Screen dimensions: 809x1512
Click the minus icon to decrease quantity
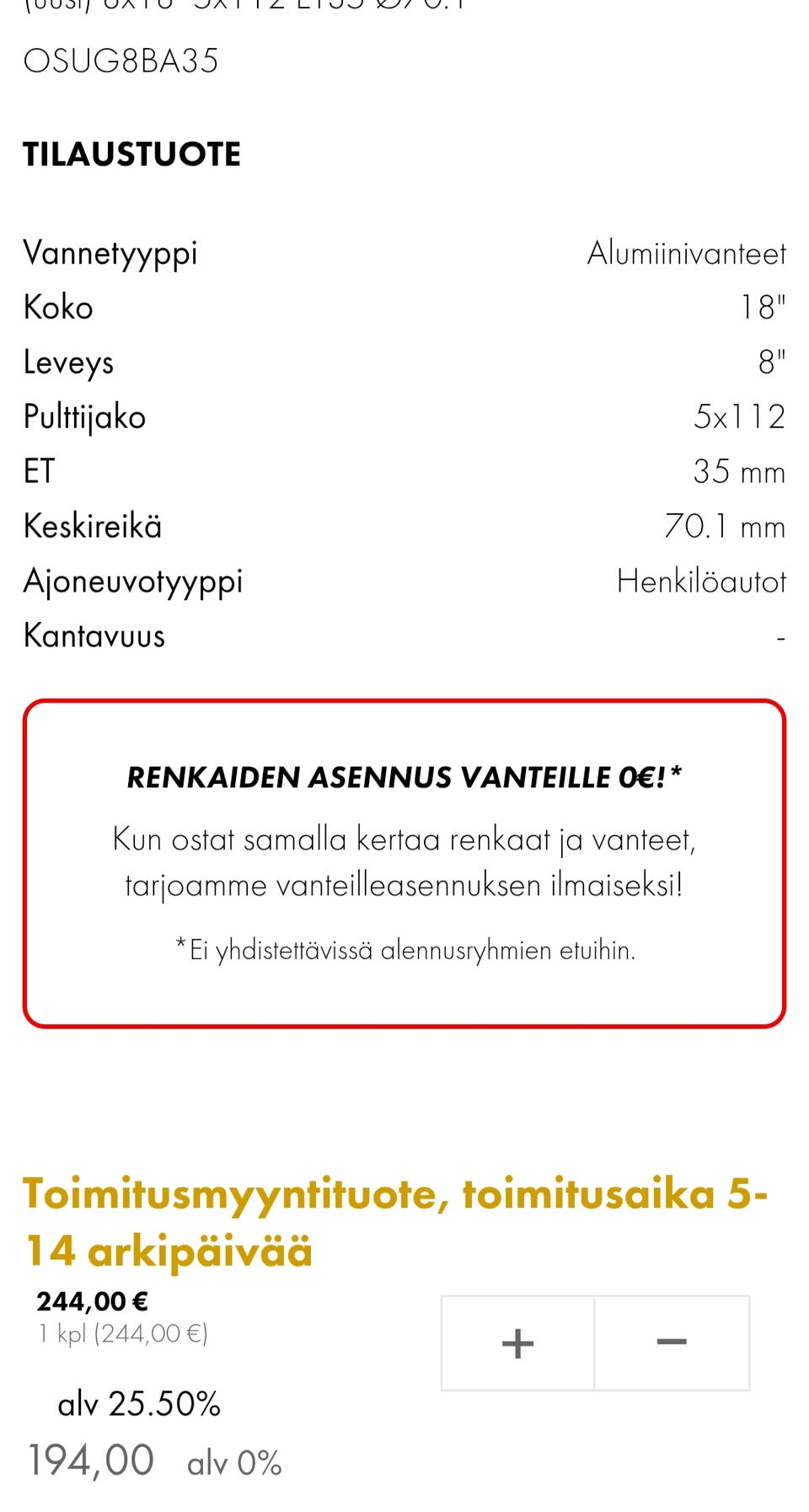coord(670,1342)
